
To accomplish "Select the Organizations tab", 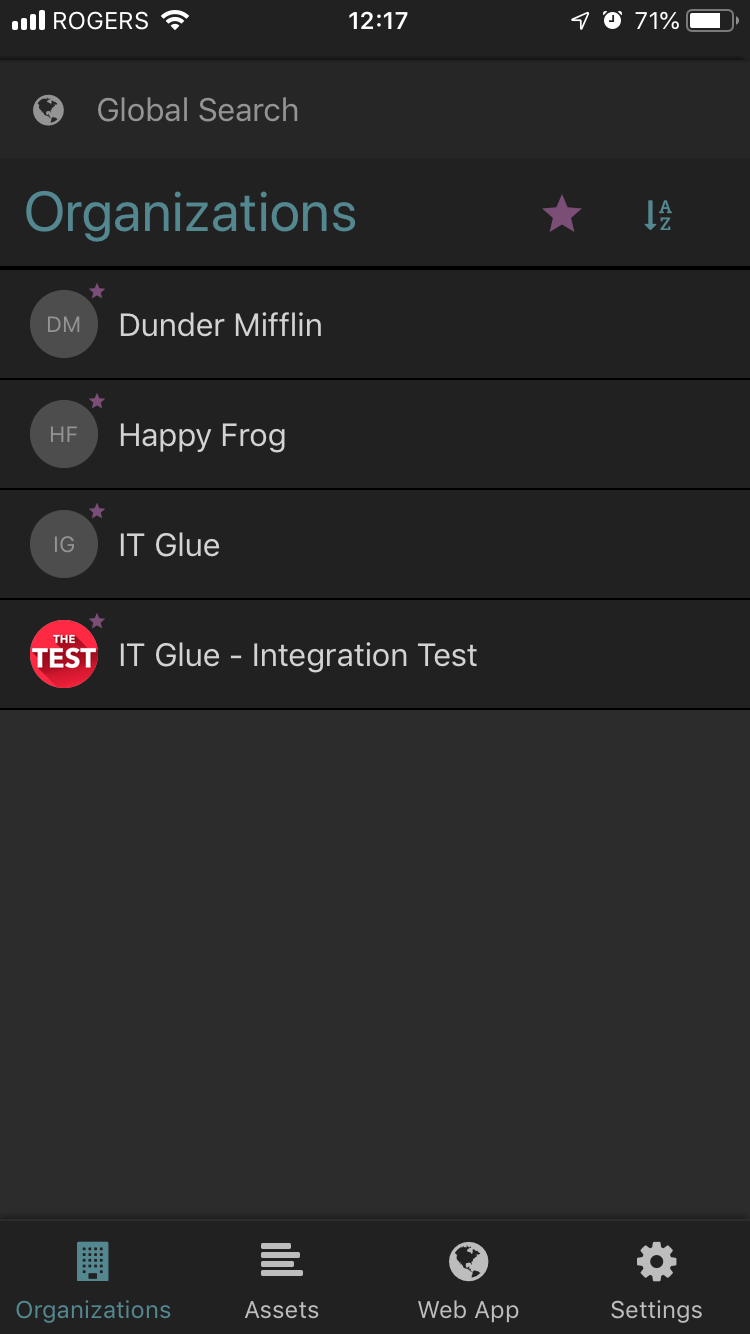I will click(x=93, y=1280).
